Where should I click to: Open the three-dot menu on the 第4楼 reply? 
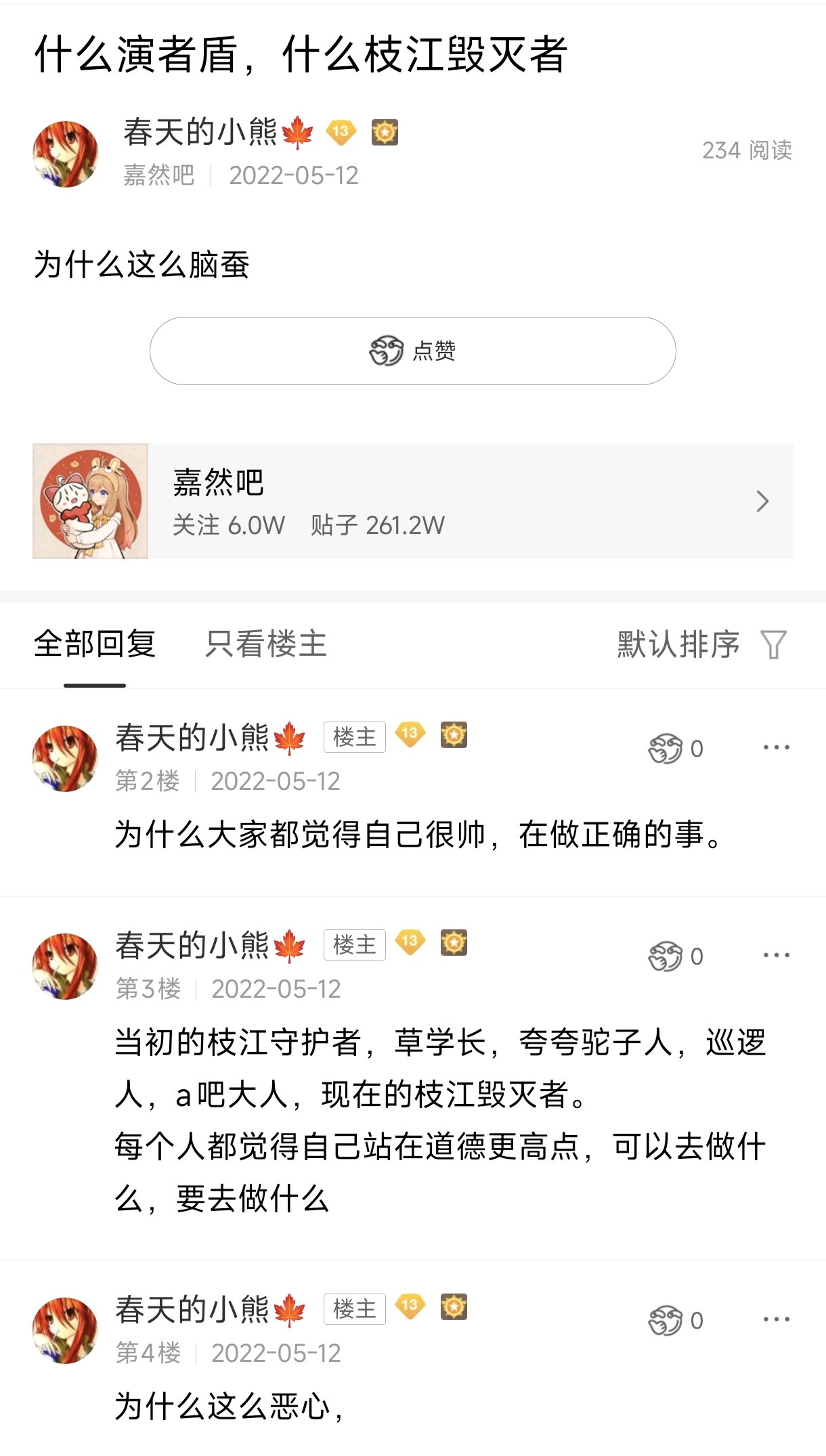tap(776, 1319)
